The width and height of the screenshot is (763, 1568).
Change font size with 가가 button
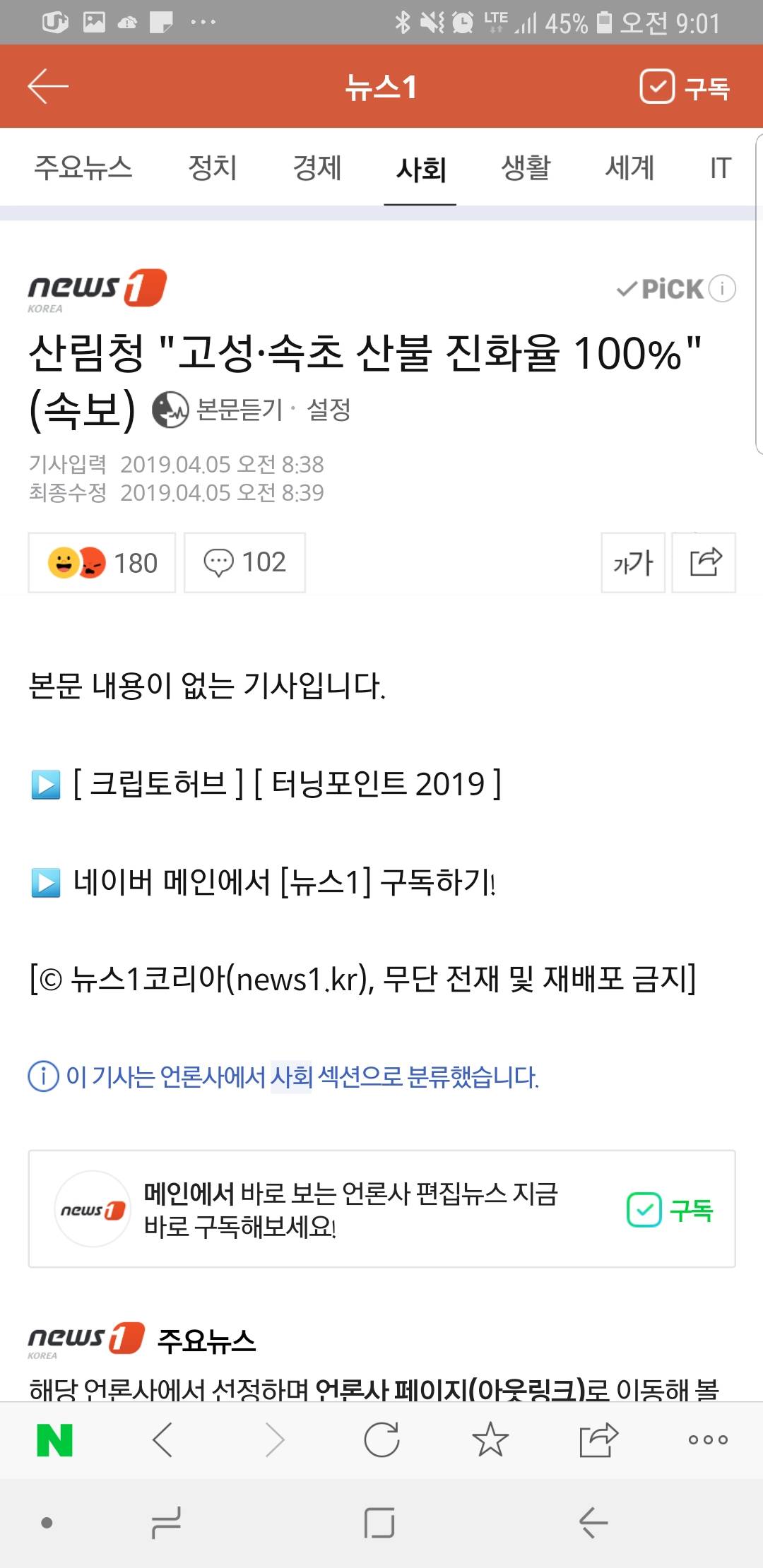[x=633, y=563]
